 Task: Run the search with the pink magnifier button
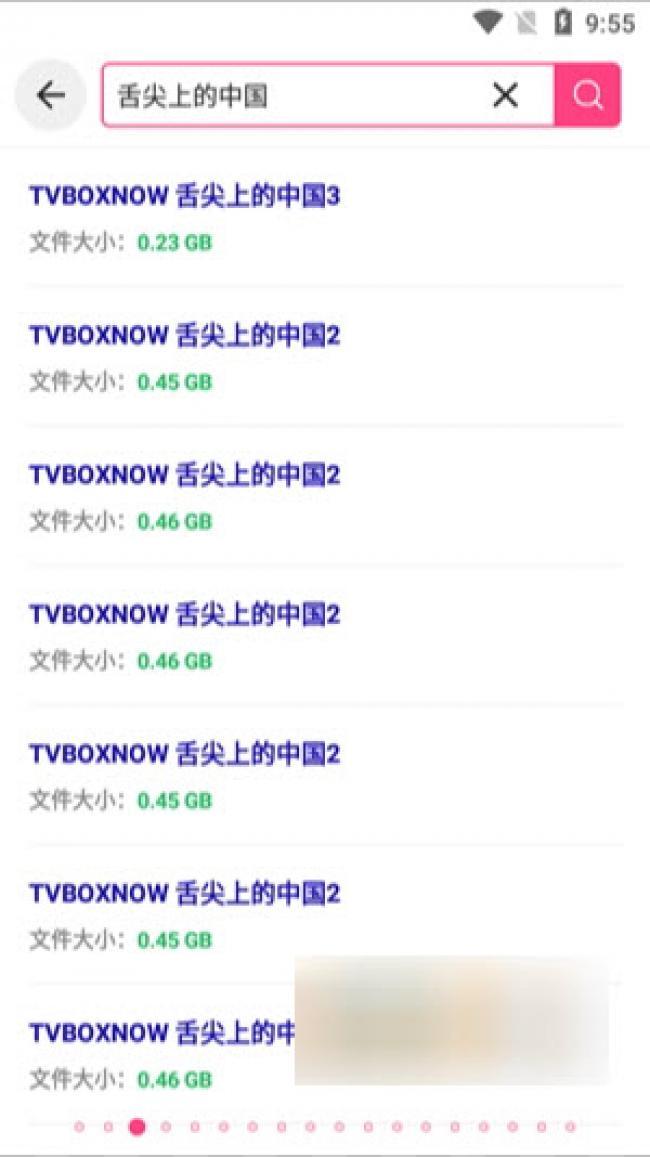point(588,96)
